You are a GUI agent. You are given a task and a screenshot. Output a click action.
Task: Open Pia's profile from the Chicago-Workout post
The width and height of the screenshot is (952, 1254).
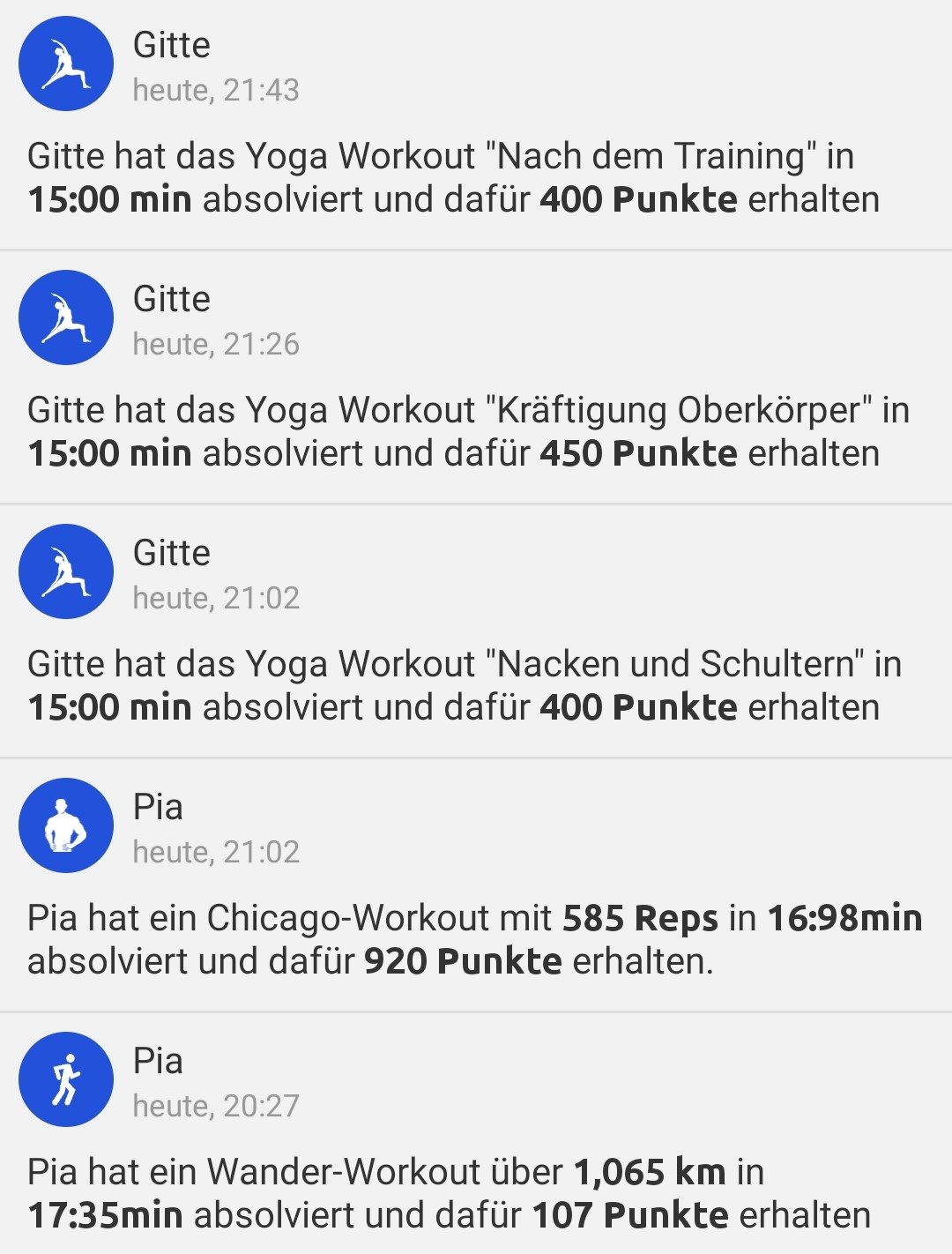[x=159, y=806]
